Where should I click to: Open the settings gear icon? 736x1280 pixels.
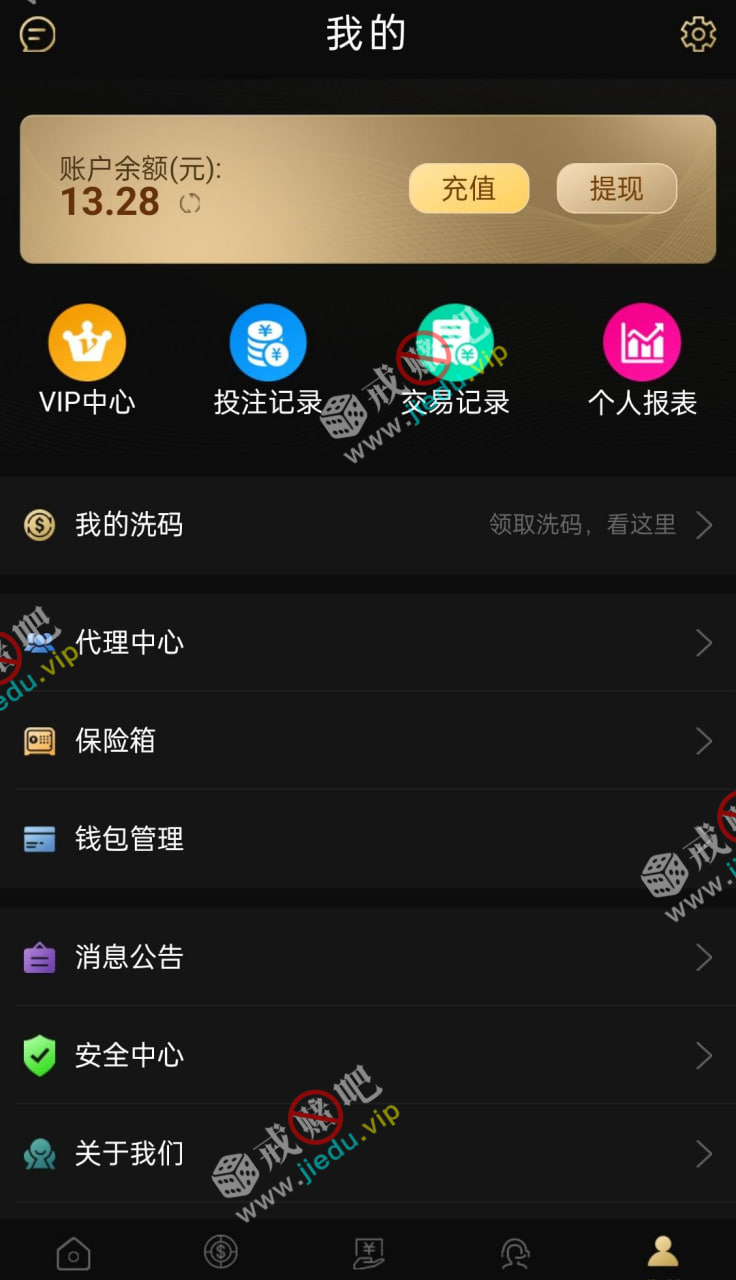[x=698, y=35]
